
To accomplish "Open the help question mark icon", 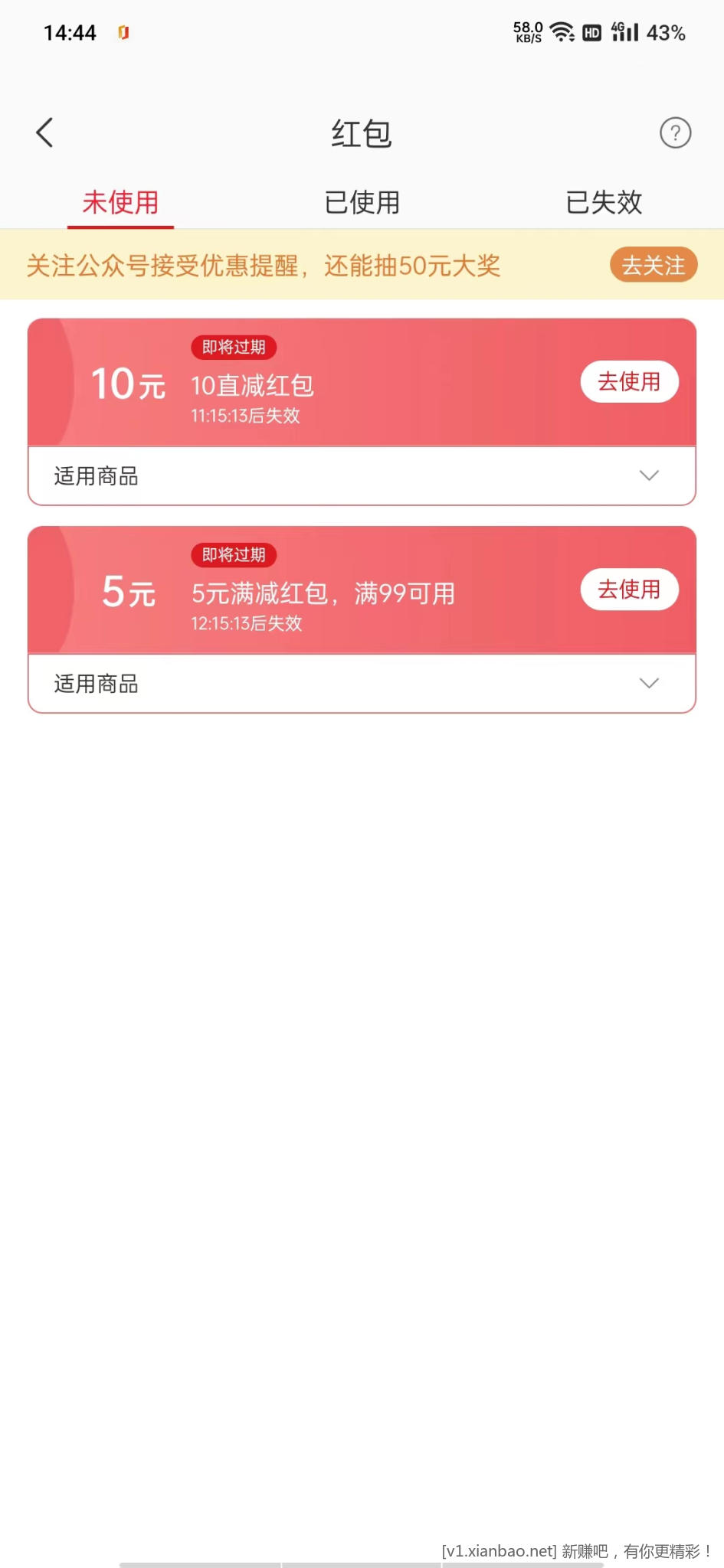I will click(675, 133).
